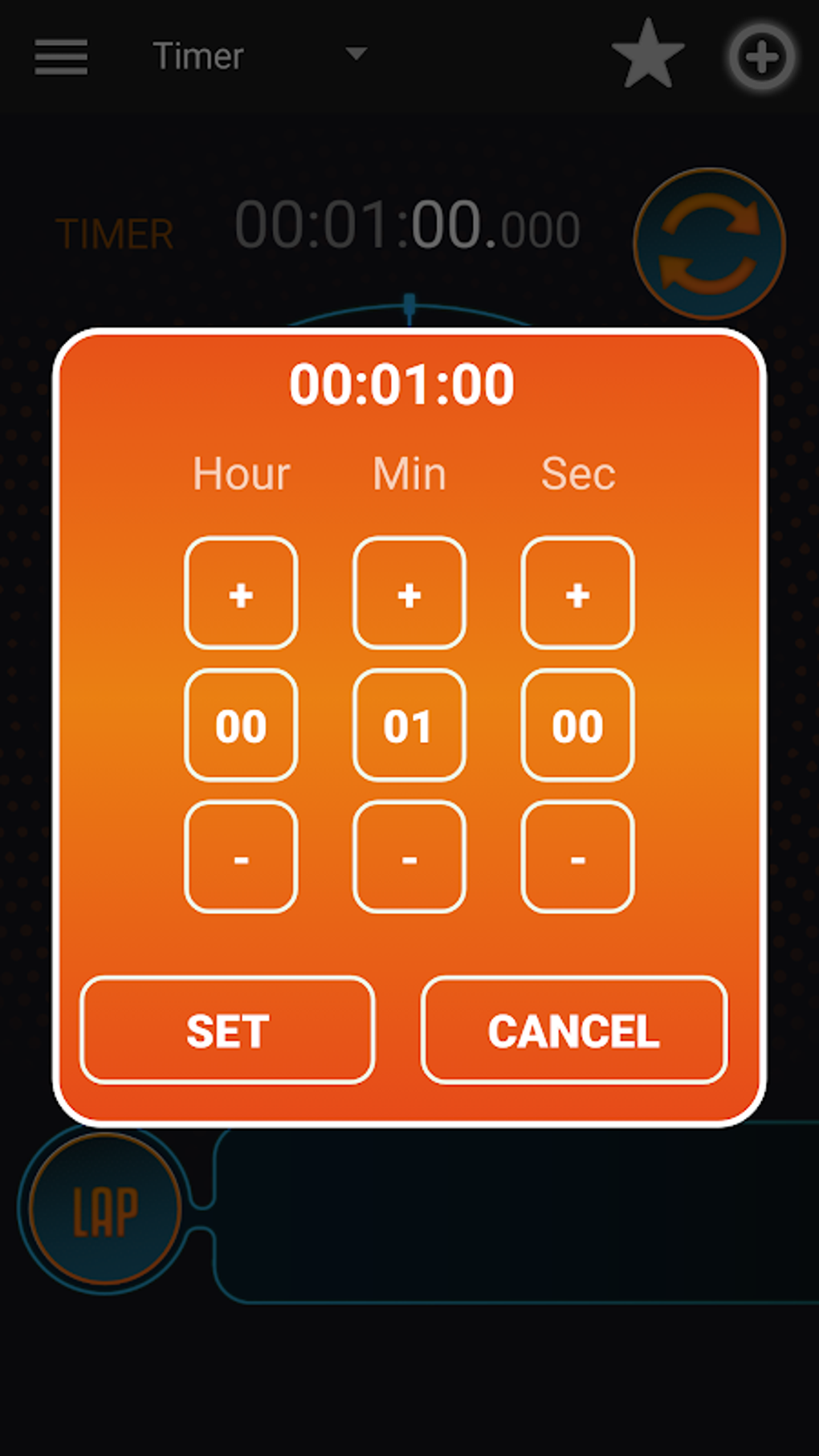Select the Sec value field showing 00
The width and height of the screenshot is (819, 1456).
[577, 724]
